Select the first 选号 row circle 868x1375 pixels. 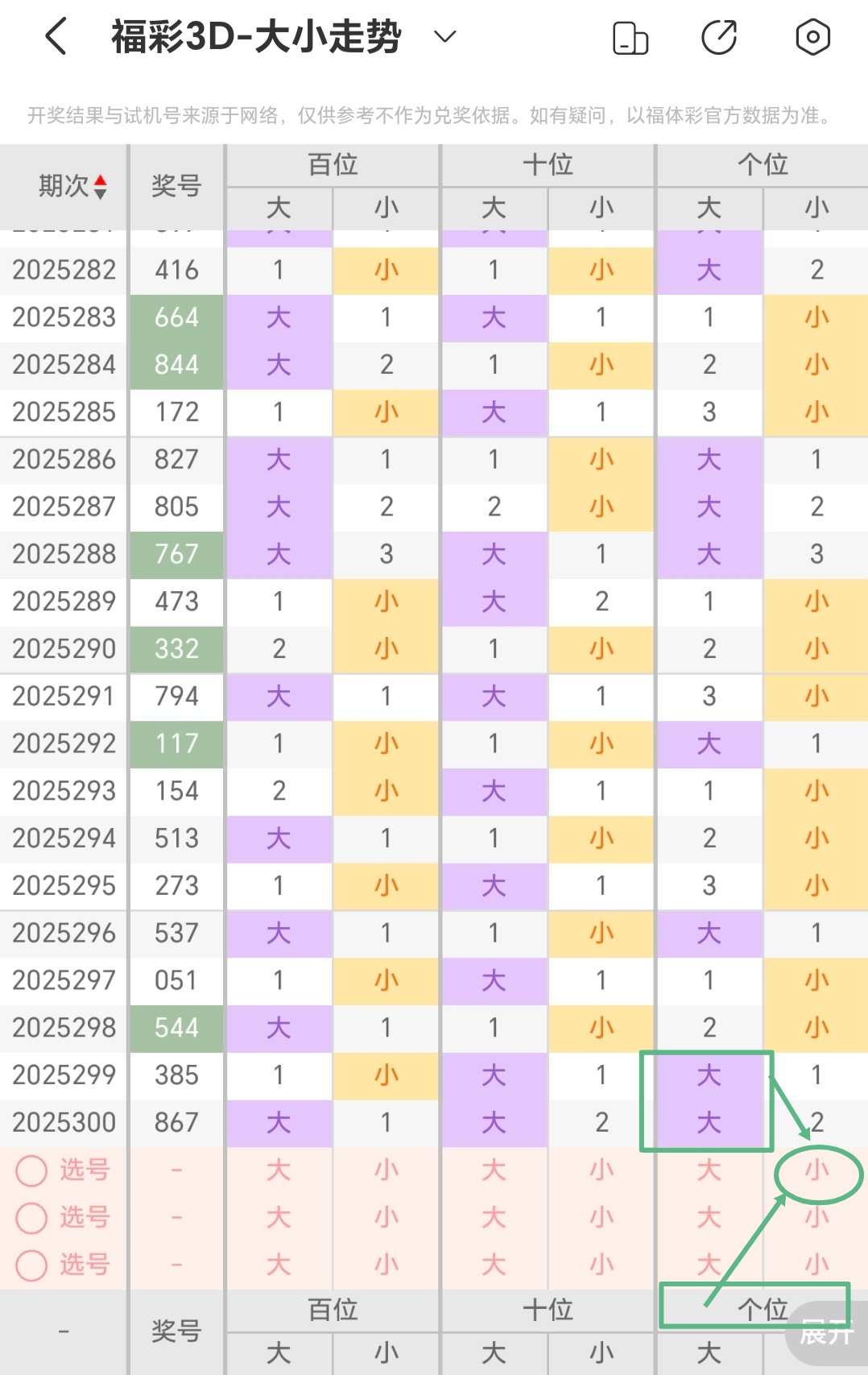click(32, 1170)
